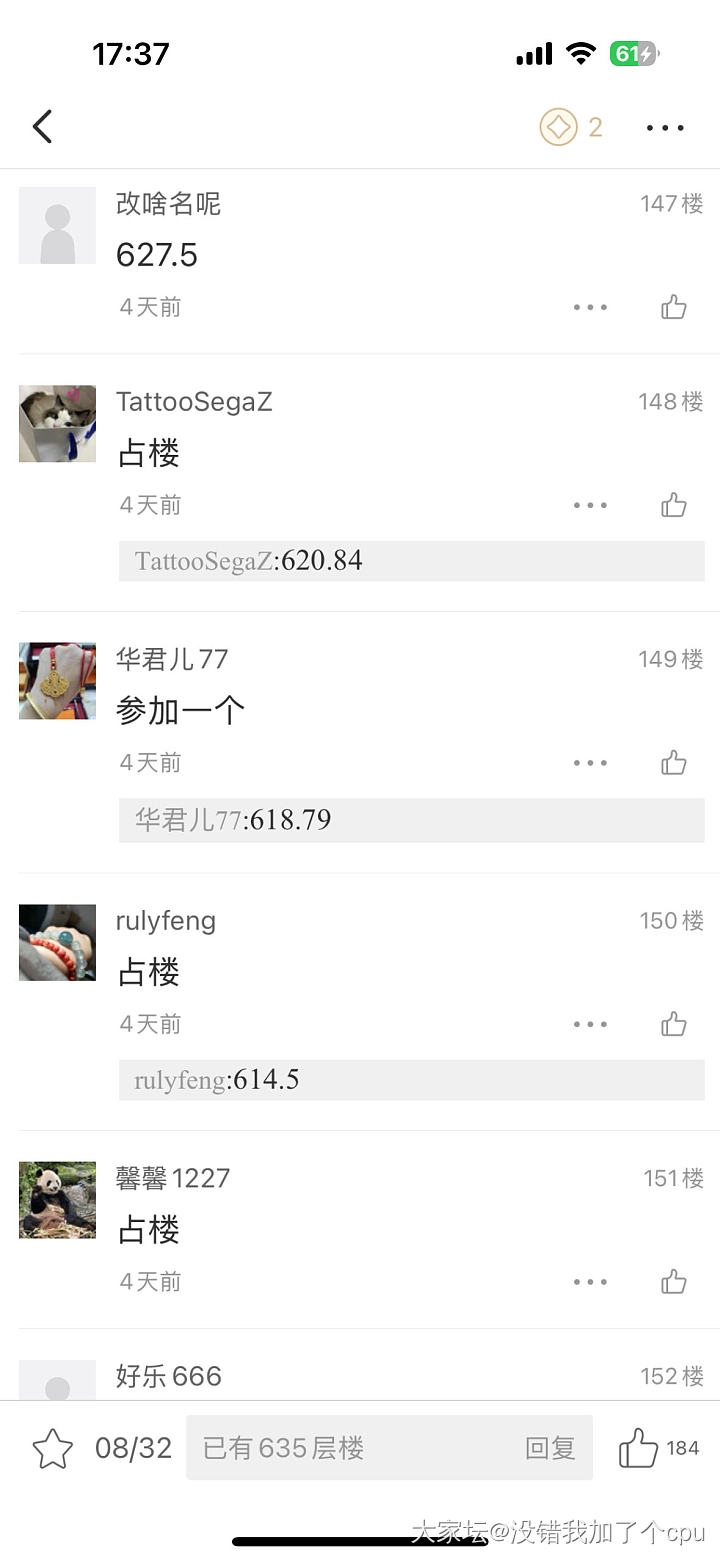Go back using the top-left arrow
This screenshot has height=1561, width=720.
pos(42,127)
